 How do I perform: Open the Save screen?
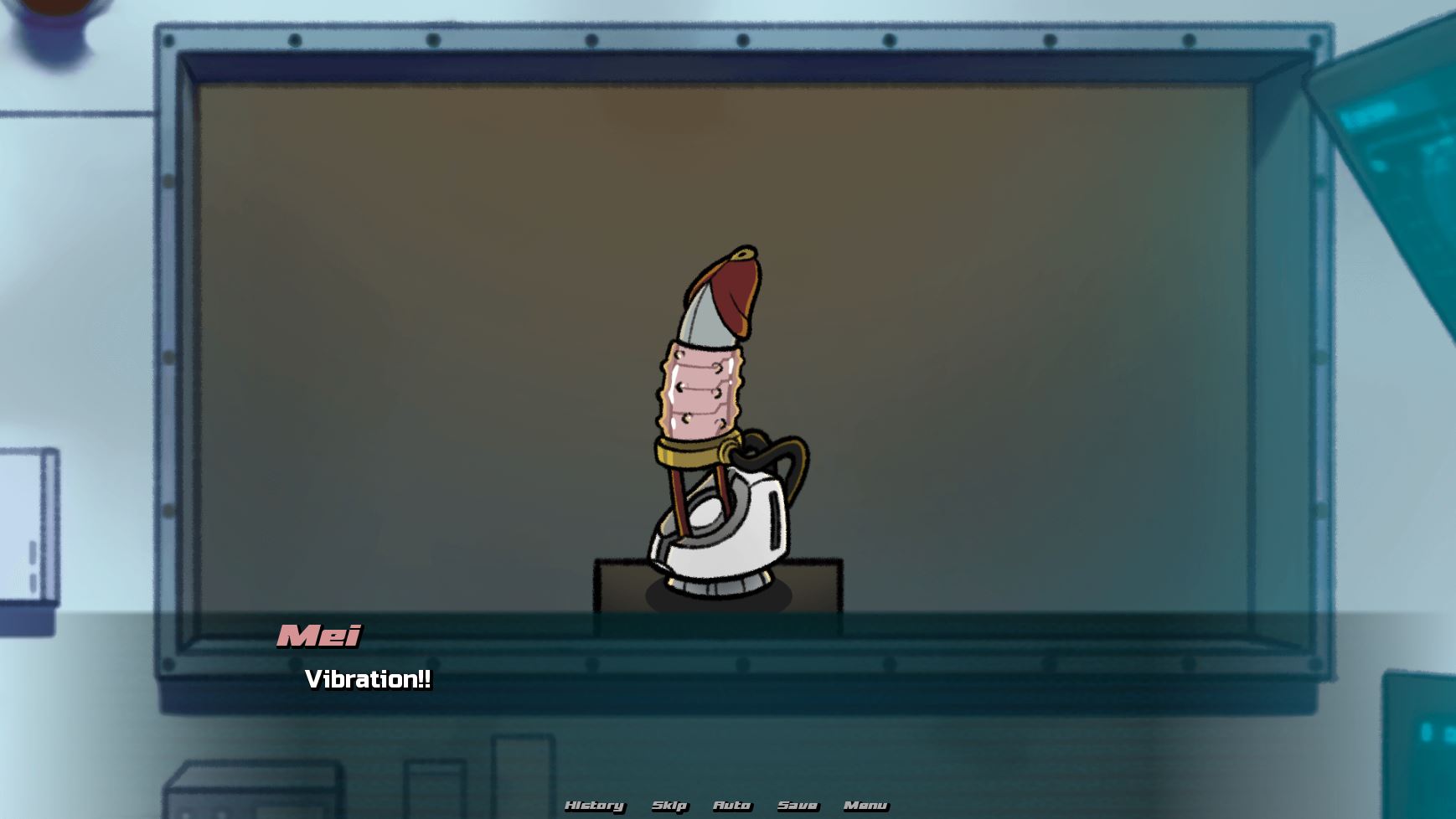(797, 805)
